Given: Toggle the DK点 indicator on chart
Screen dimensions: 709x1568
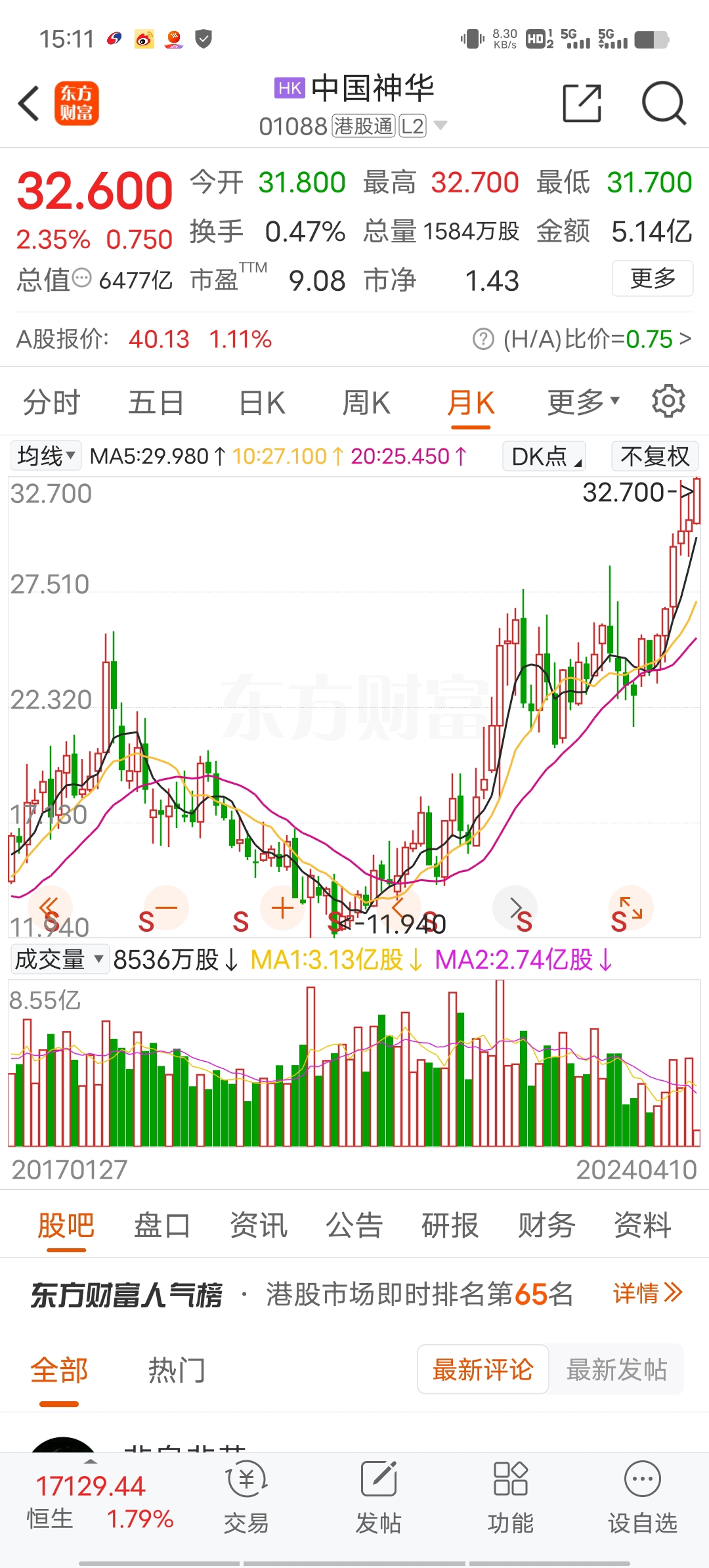Looking at the screenshot, I should point(543,455).
